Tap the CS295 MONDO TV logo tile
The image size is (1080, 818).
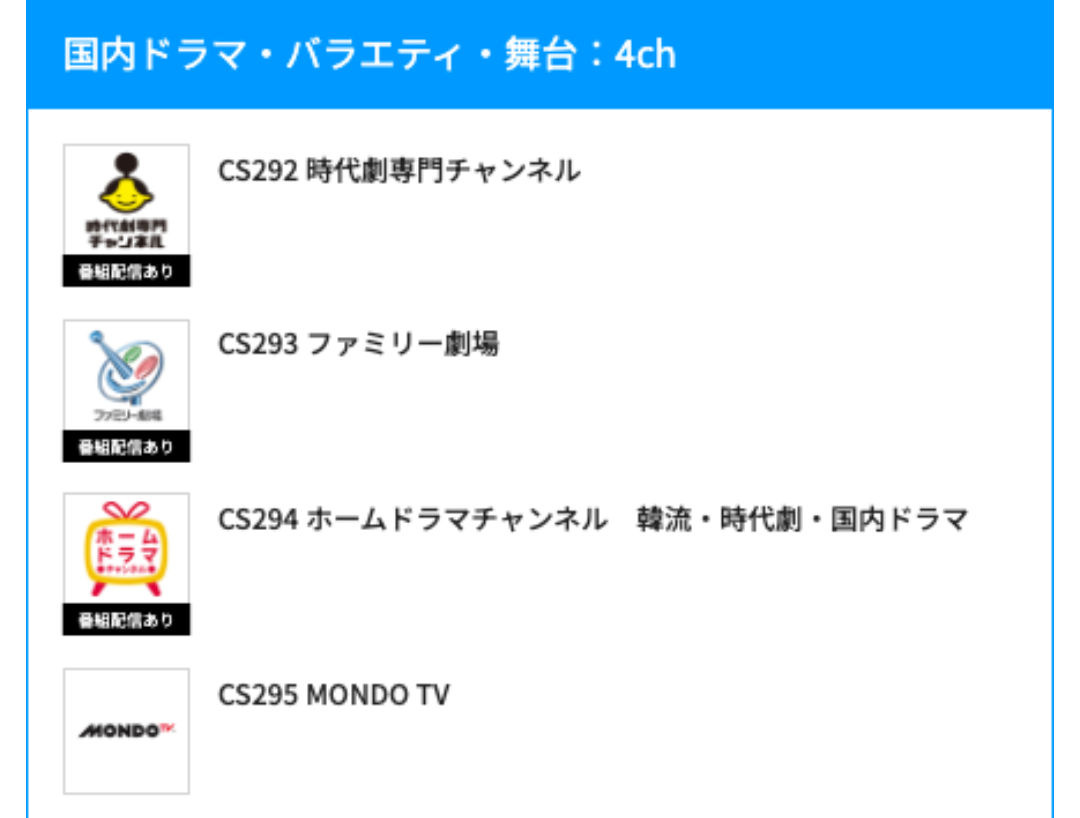point(126,731)
